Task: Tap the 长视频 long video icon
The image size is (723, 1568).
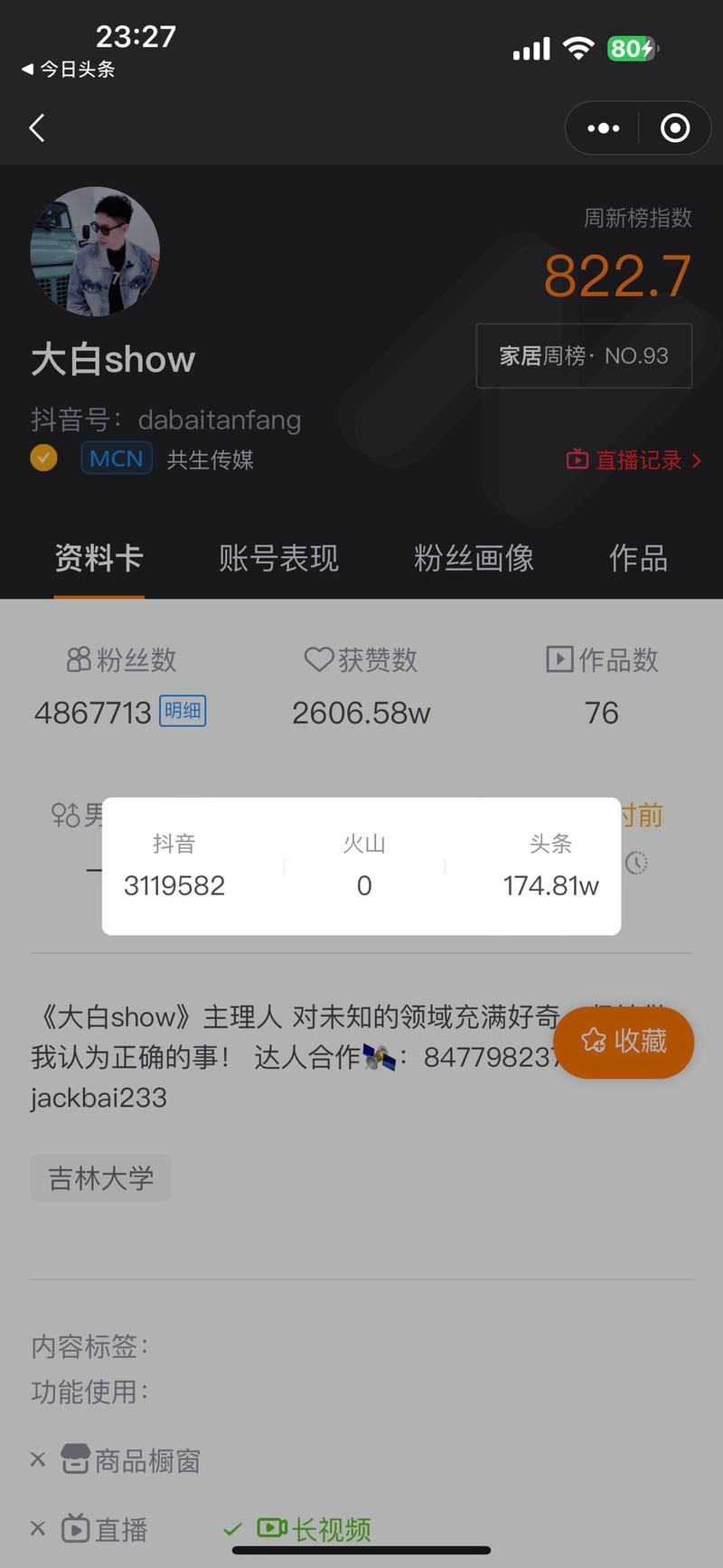Action: pos(271,1528)
